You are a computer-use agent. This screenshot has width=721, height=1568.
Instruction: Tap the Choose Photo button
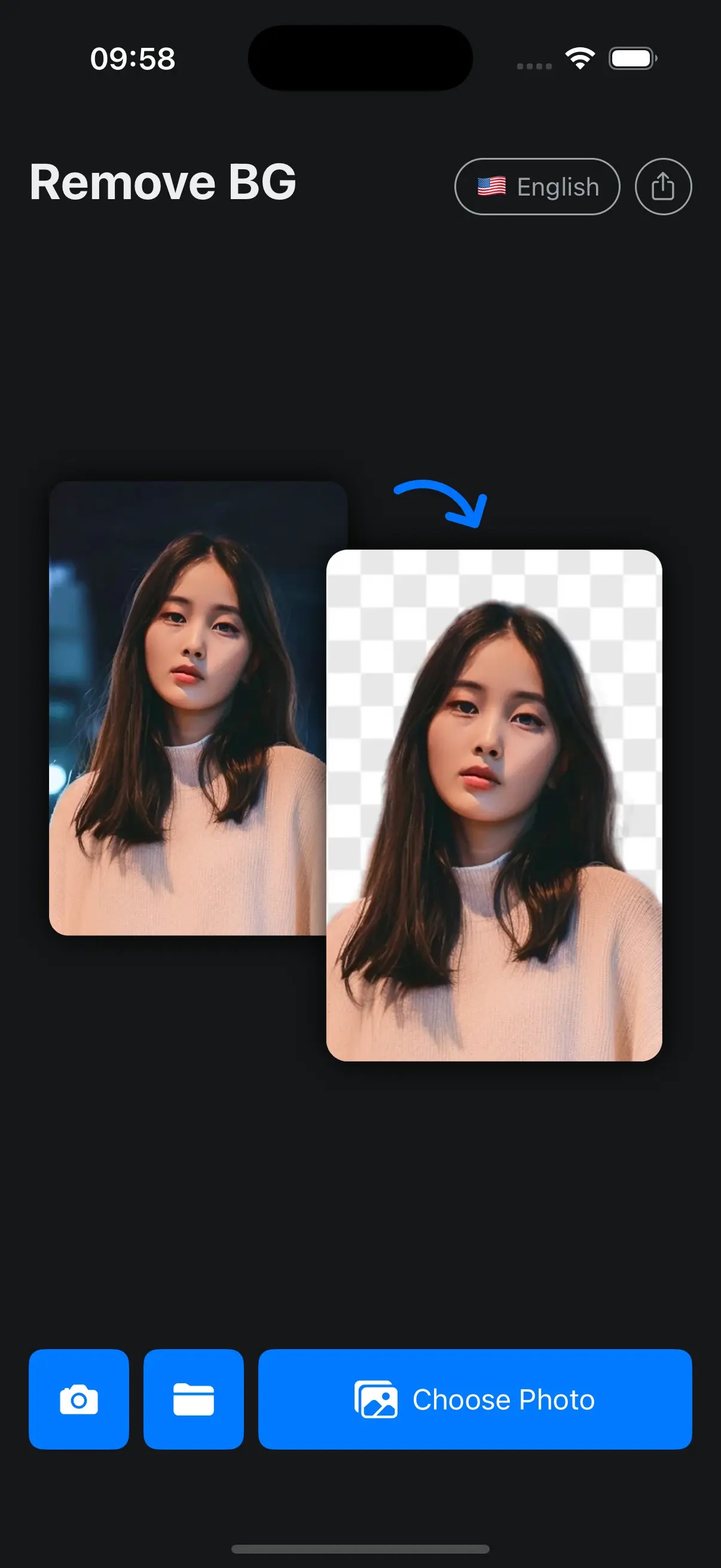click(x=475, y=1399)
